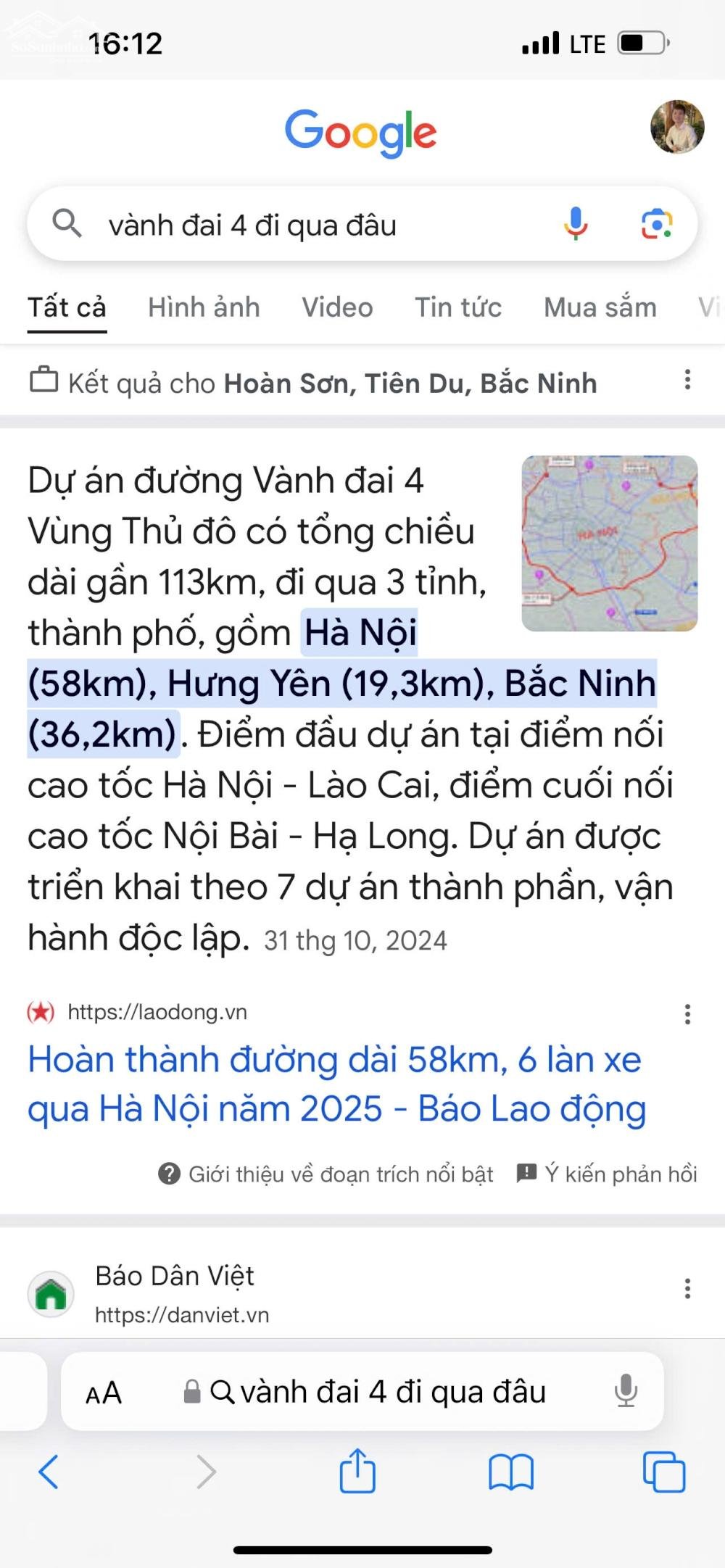This screenshot has height=1568, width=725.
Task: Share this page from Safari toolbar
Action: (357, 1470)
